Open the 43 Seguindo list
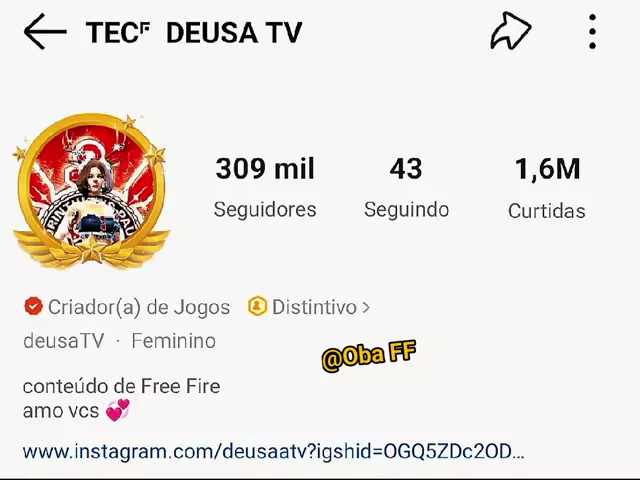This screenshot has width=640, height=480. pyautogui.click(x=406, y=187)
